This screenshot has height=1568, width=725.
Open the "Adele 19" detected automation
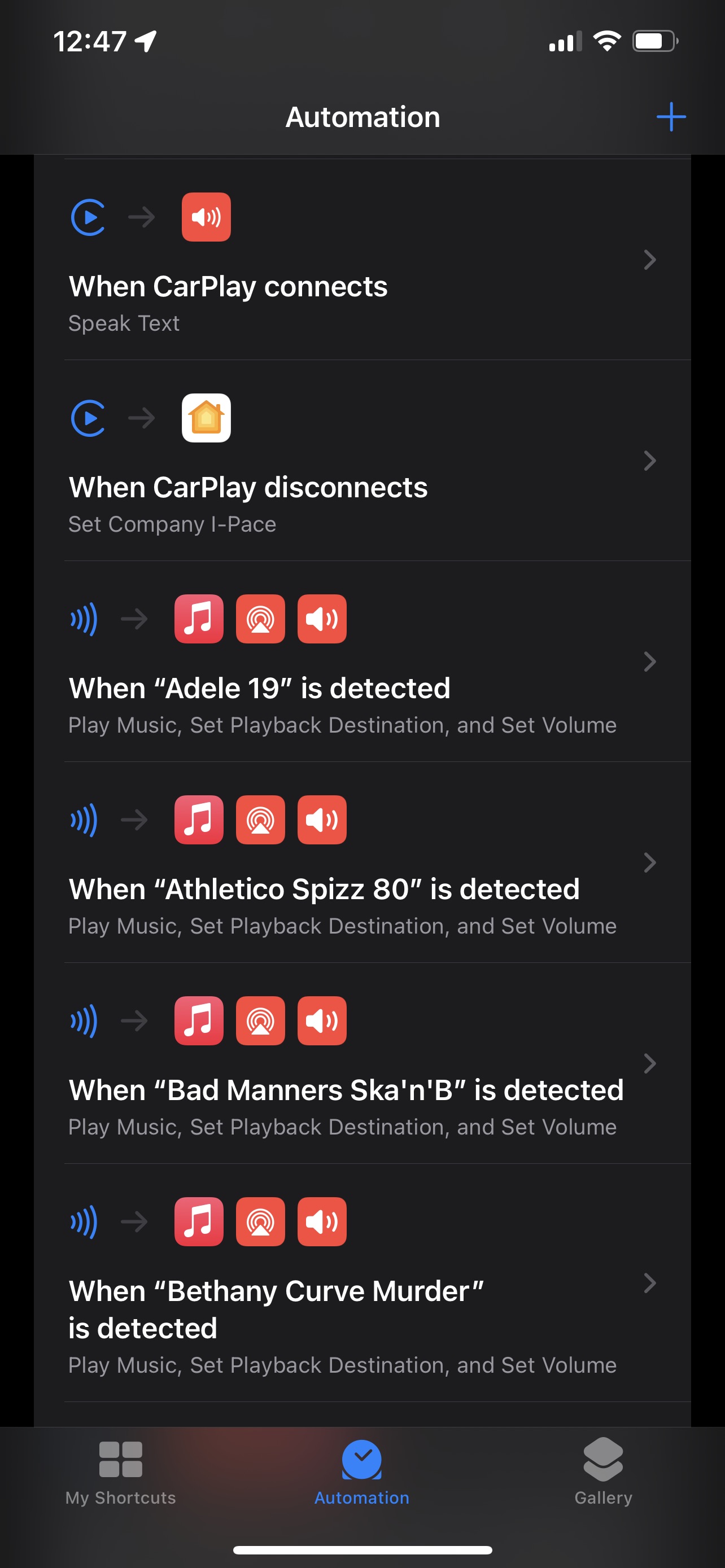pos(362,662)
